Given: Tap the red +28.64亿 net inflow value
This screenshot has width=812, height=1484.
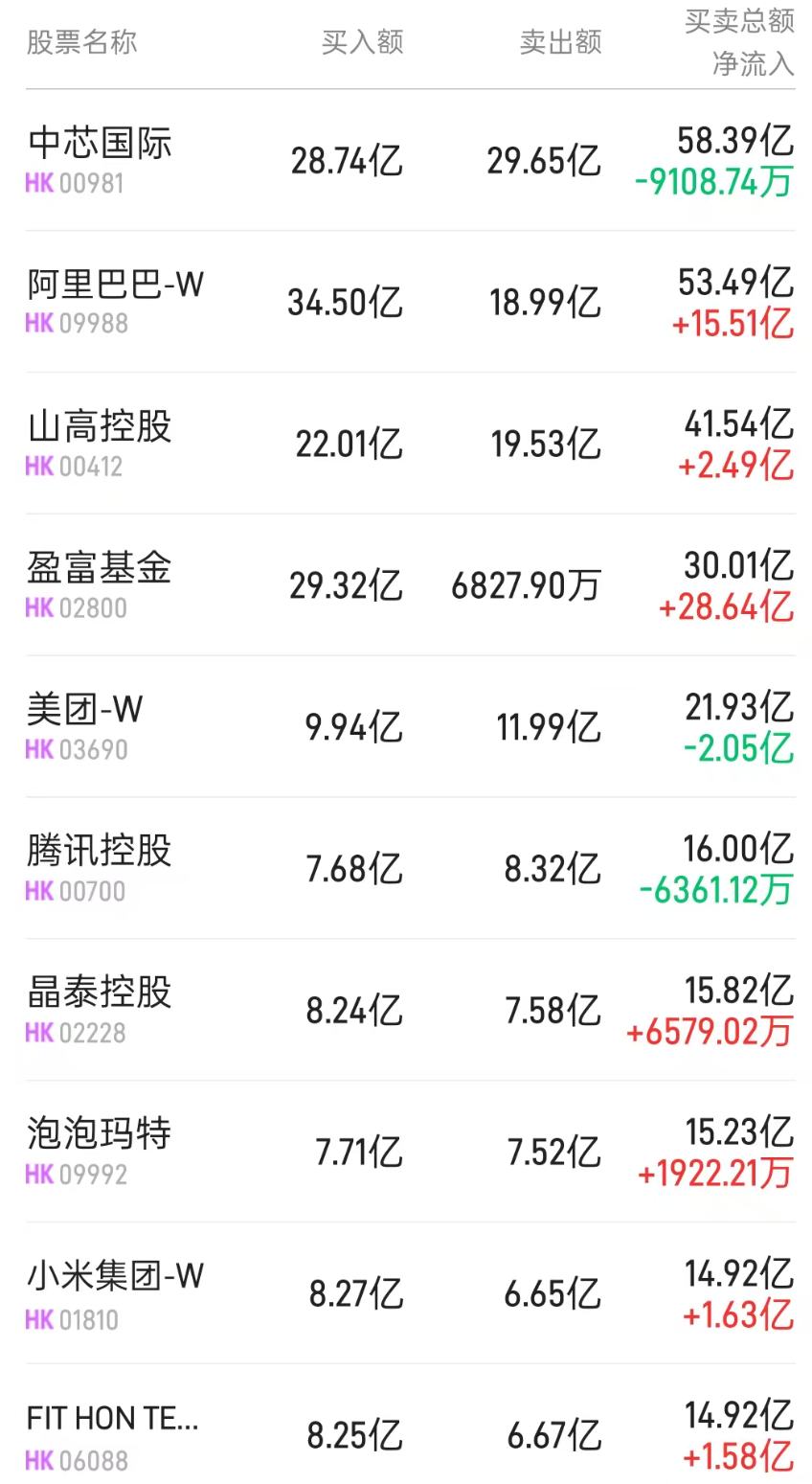Looking at the screenshot, I should click(727, 606).
